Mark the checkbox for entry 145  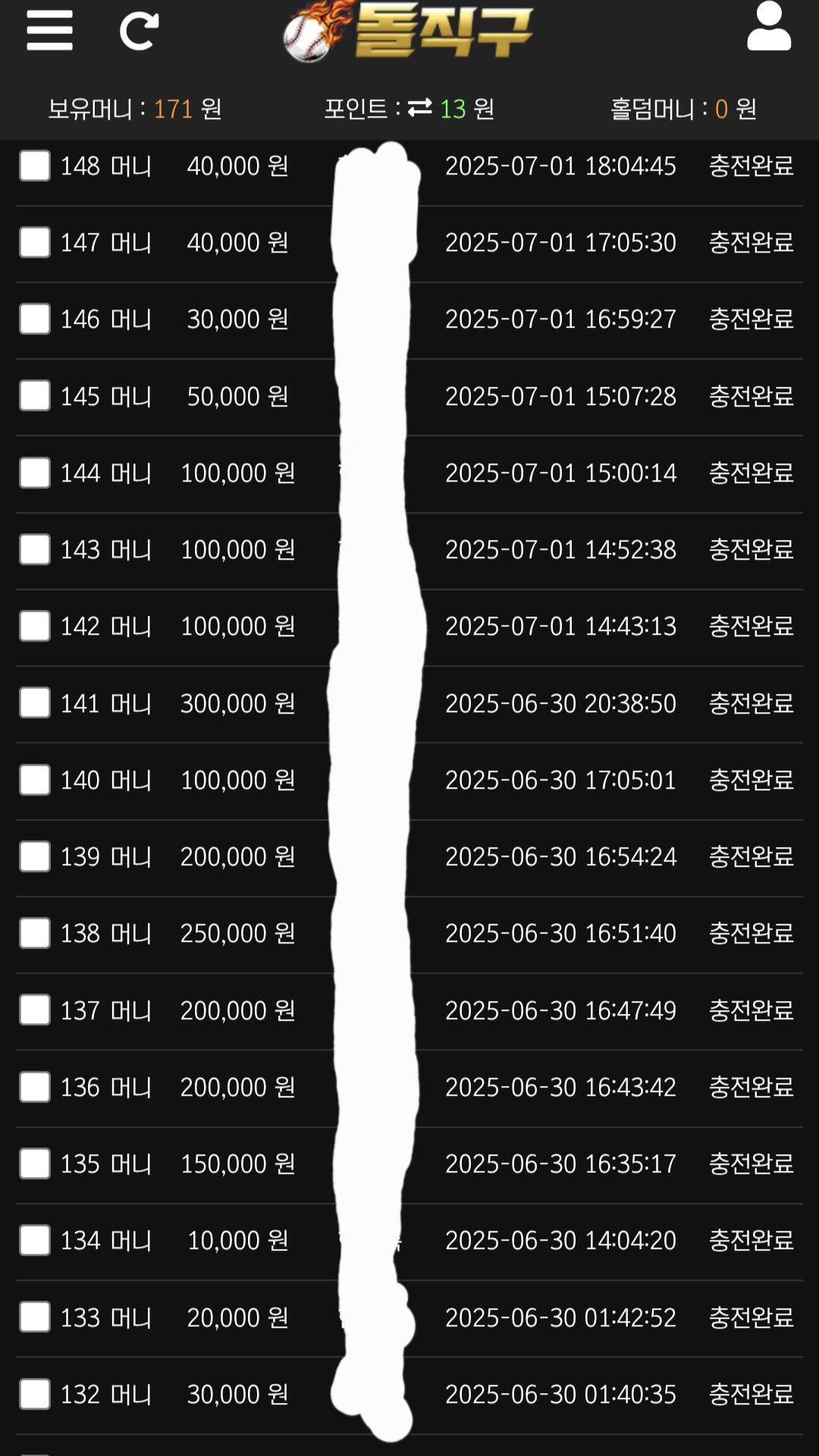(x=35, y=396)
